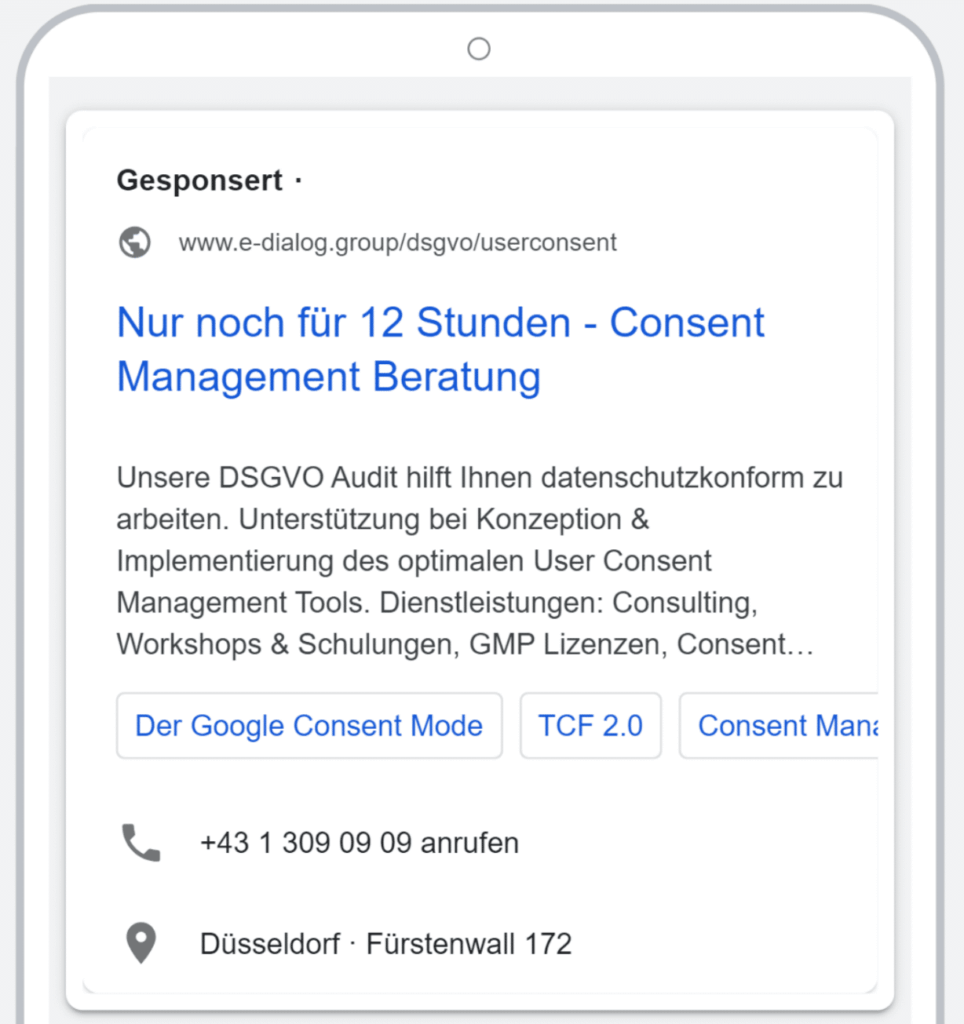Select the Der Google Consent Mode sitelink

308,725
